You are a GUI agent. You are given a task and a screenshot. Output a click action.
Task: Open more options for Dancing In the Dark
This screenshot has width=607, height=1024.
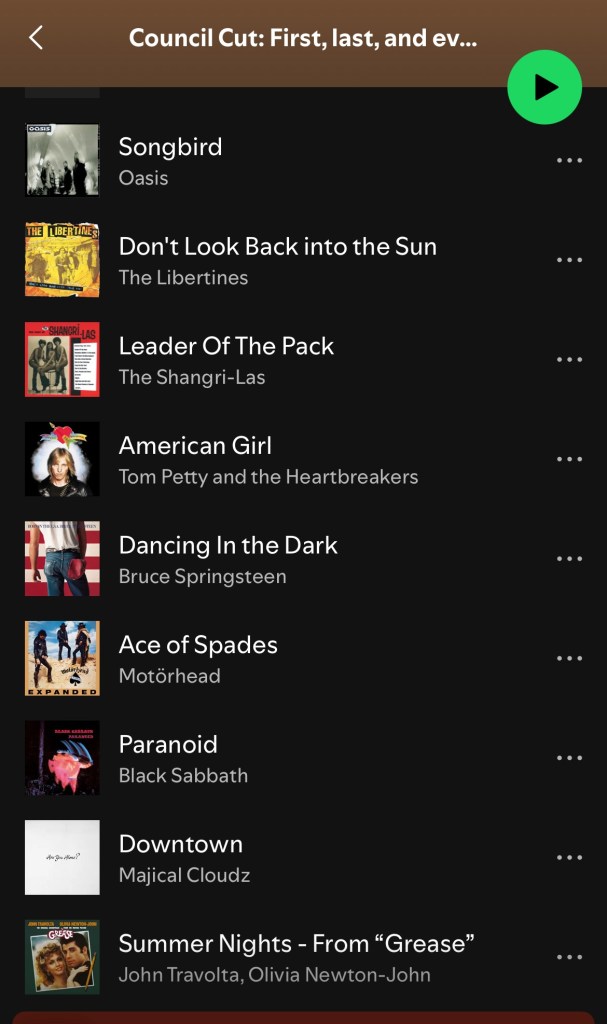(568, 559)
